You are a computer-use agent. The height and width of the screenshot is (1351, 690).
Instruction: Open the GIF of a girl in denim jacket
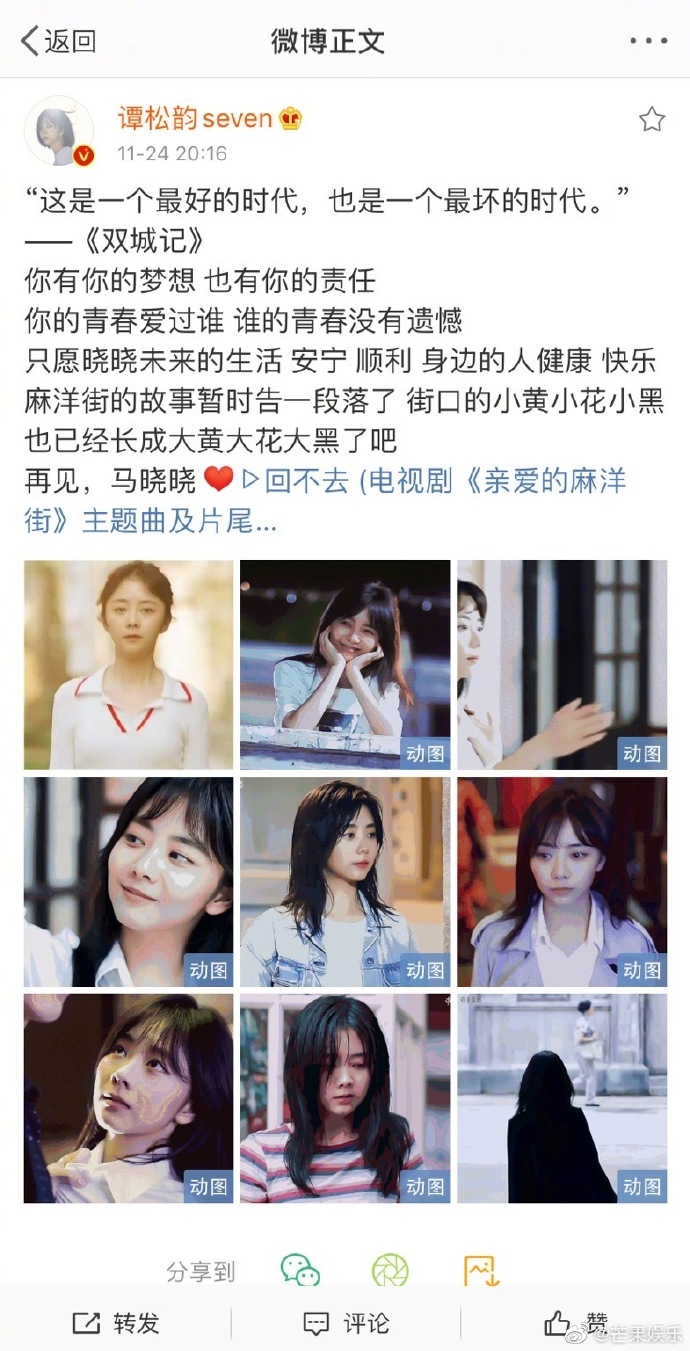[x=345, y=881]
